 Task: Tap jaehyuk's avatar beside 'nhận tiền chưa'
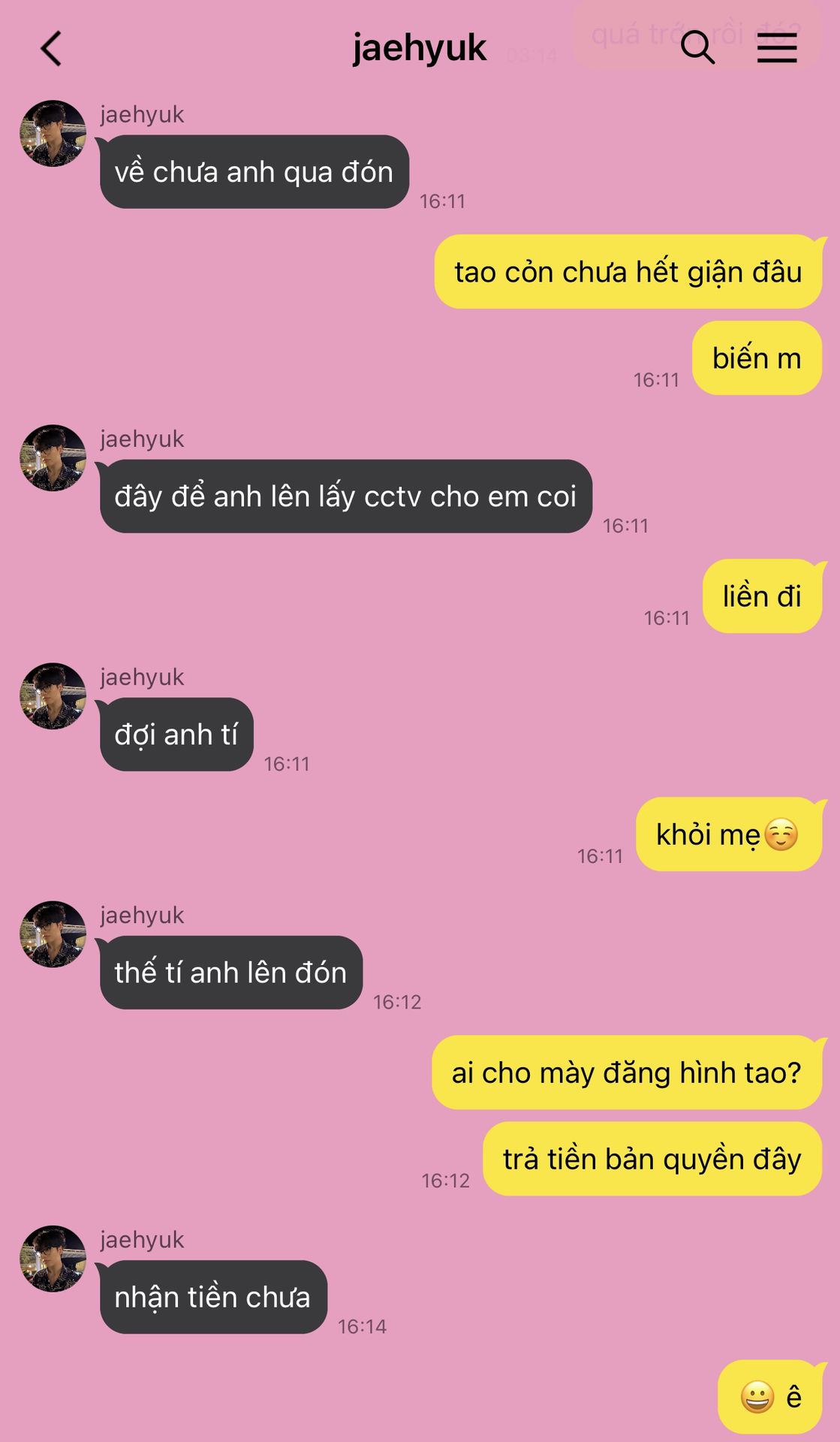point(53,1259)
